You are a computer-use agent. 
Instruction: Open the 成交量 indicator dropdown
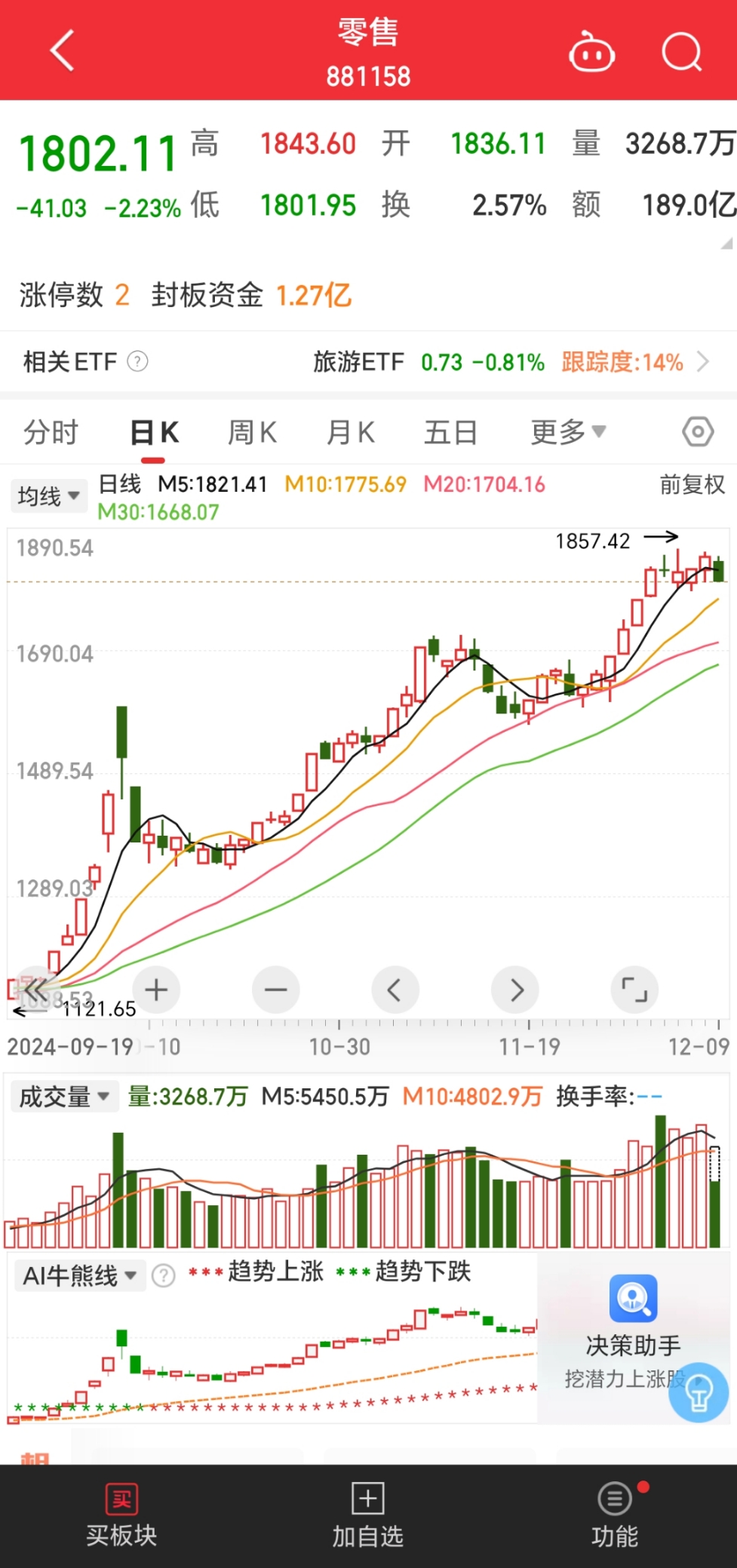(64, 1096)
